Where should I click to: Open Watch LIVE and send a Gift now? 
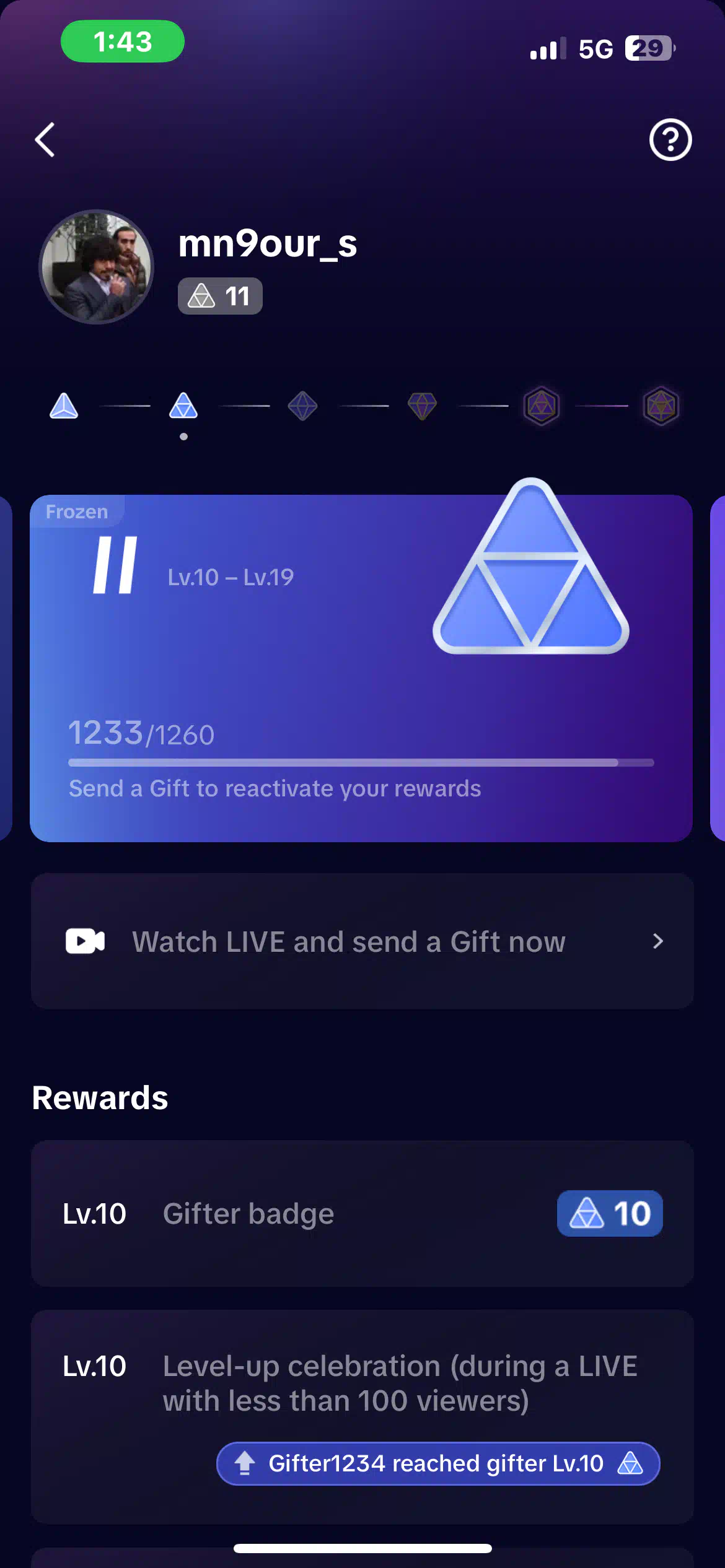362,941
